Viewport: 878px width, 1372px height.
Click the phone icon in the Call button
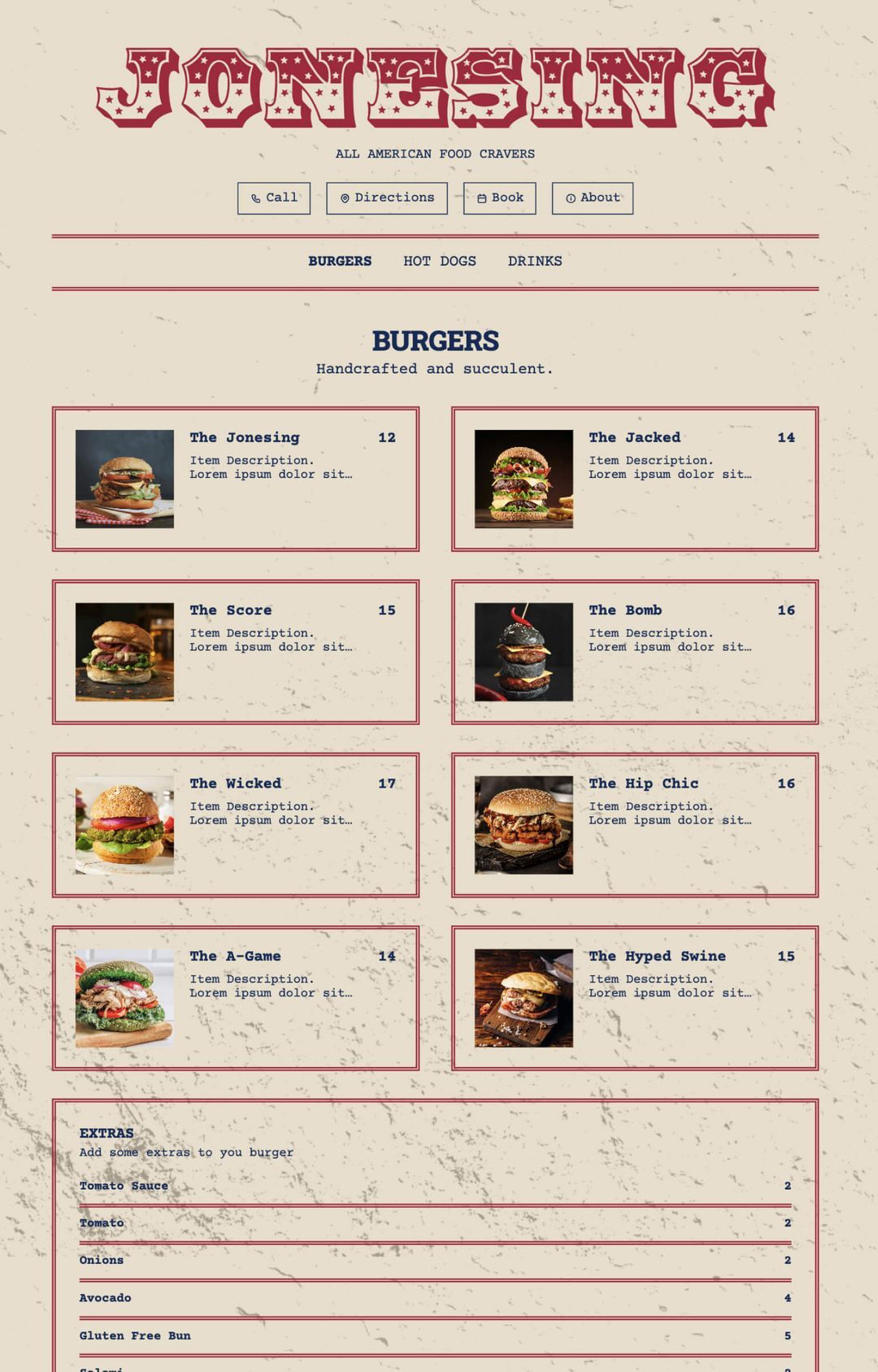point(255,198)
